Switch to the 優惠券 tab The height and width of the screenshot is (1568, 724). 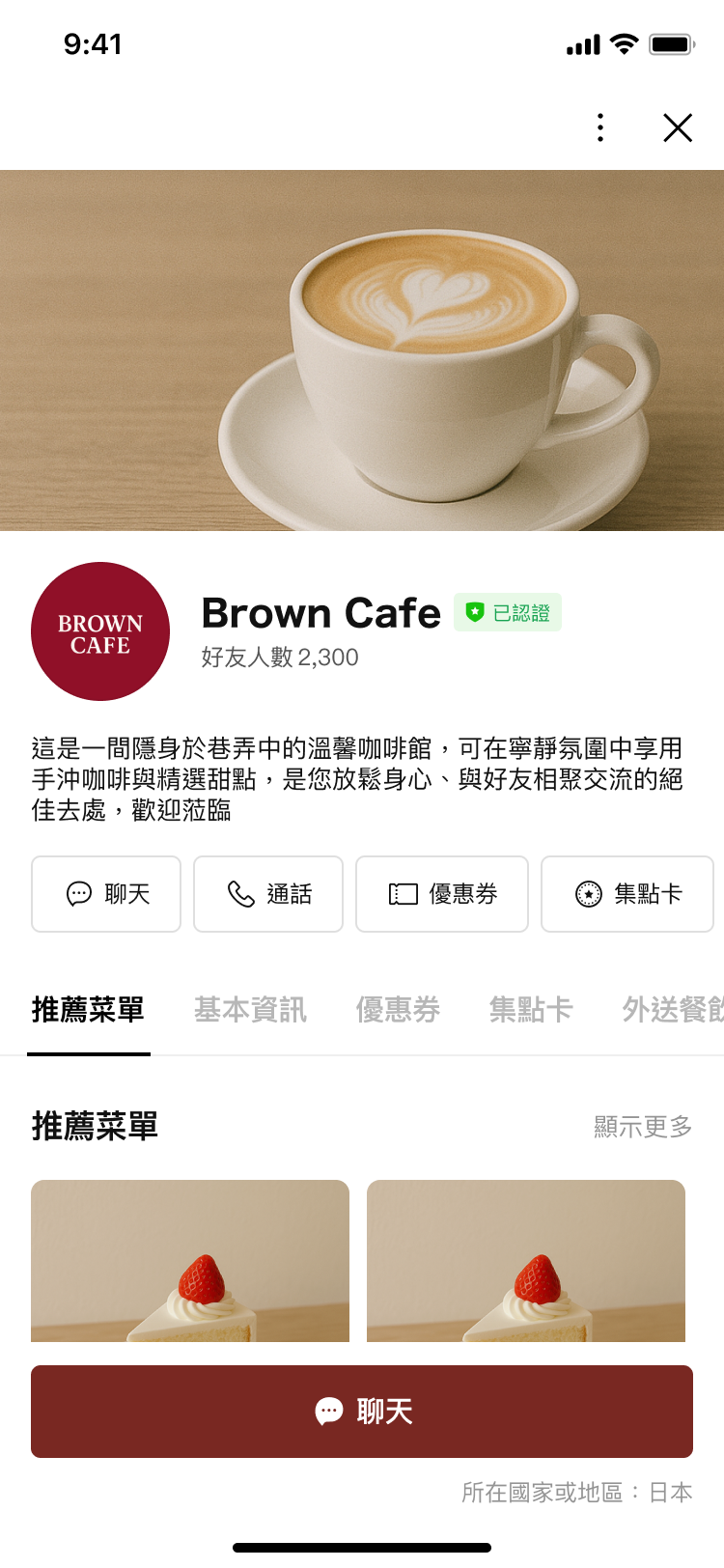[x=398, y=1010]
